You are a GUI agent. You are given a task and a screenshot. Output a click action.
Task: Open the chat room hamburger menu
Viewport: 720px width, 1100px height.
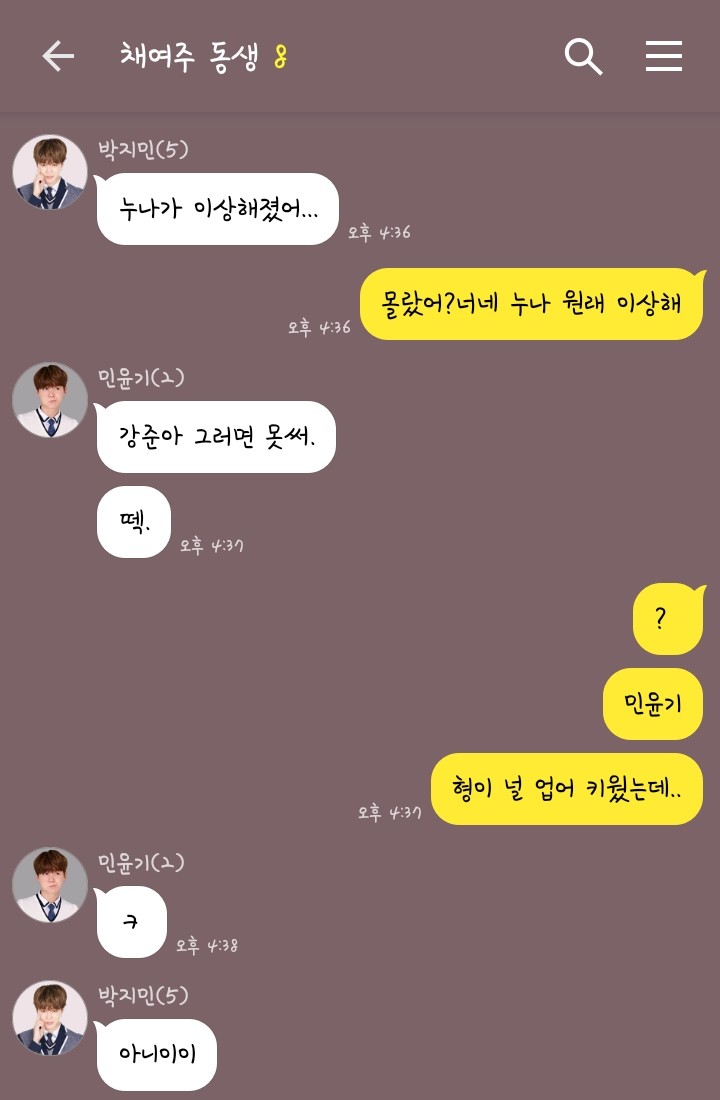click(663, 57)
